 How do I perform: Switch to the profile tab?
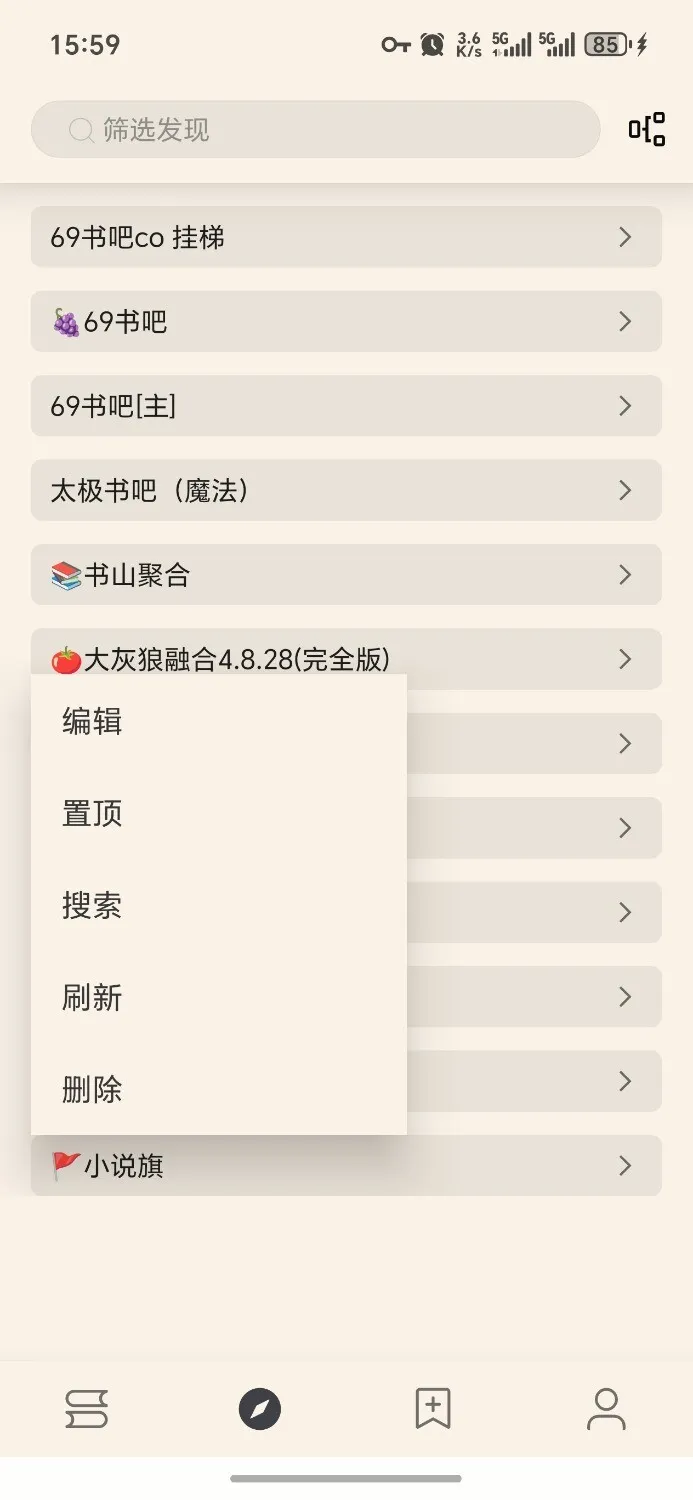tap(606, 1409)
